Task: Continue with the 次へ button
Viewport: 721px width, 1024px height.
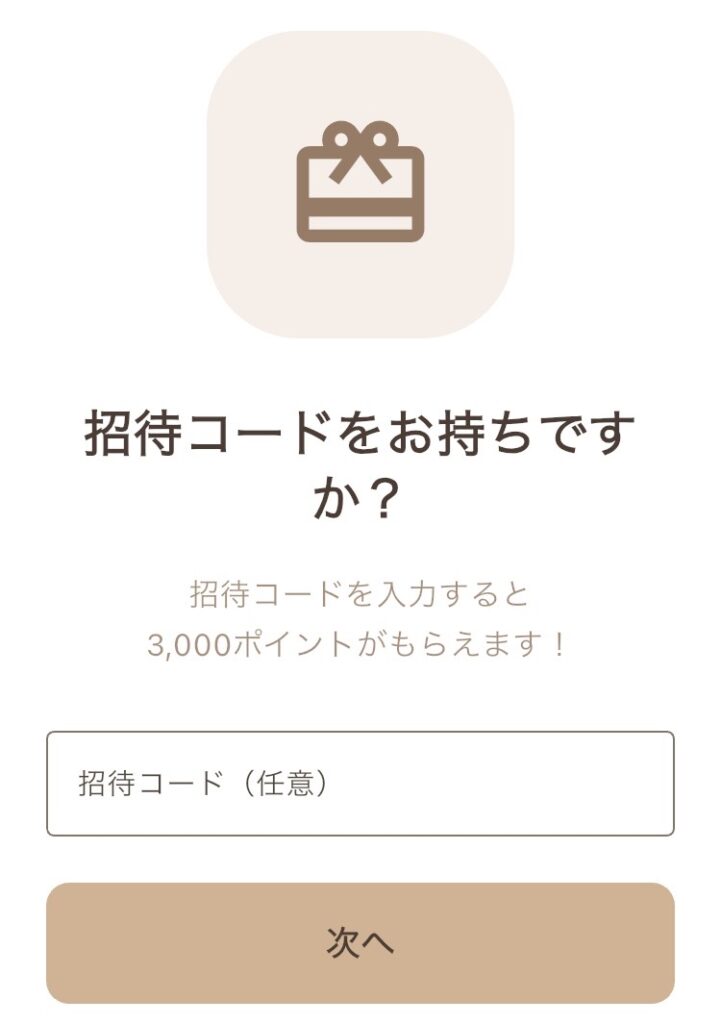Action: click(x=360, y=942)
